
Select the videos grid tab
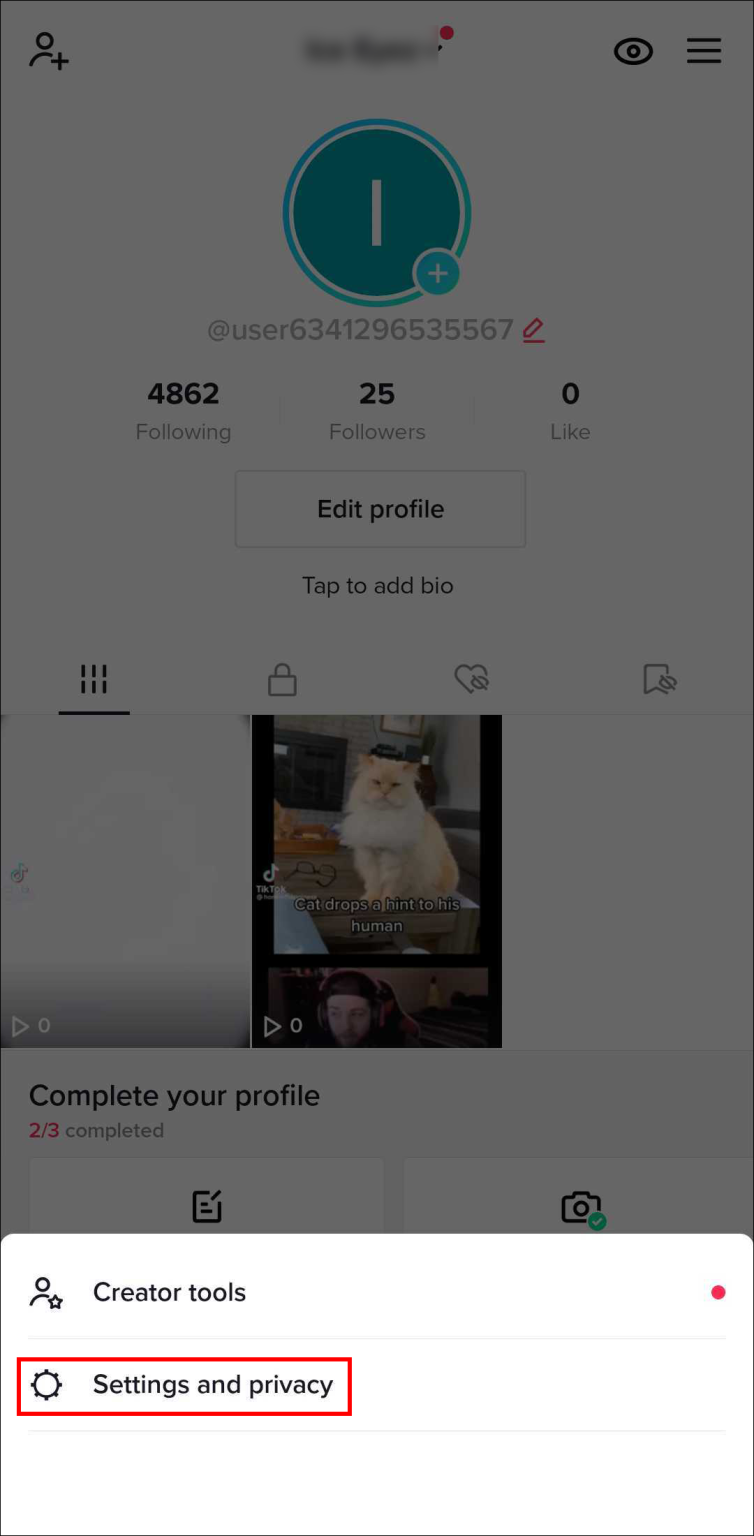(94, 681)
